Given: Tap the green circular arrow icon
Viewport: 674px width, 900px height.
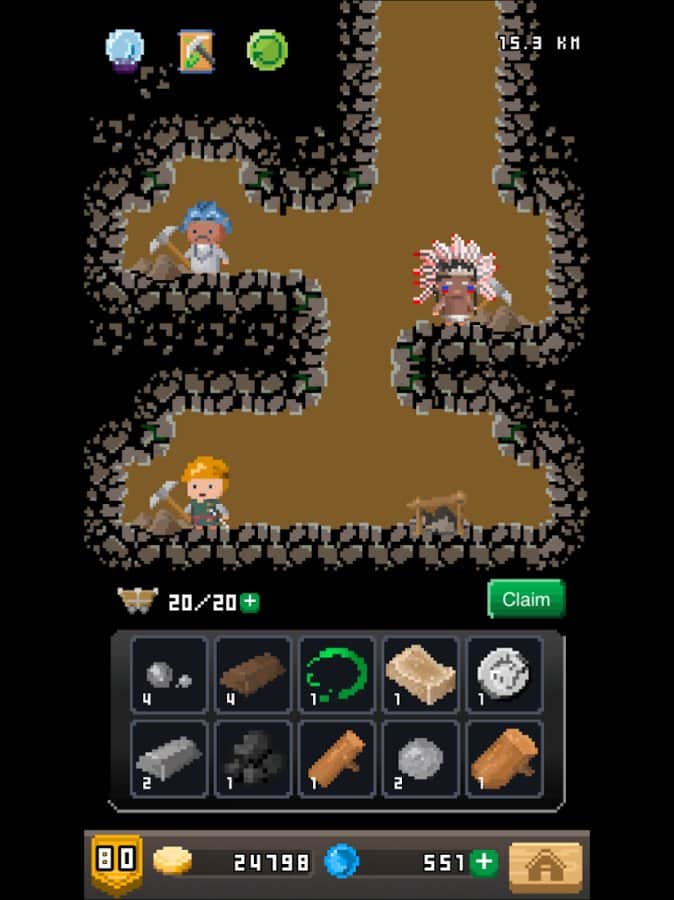Looking at the screenshot, I should point(267,50).
